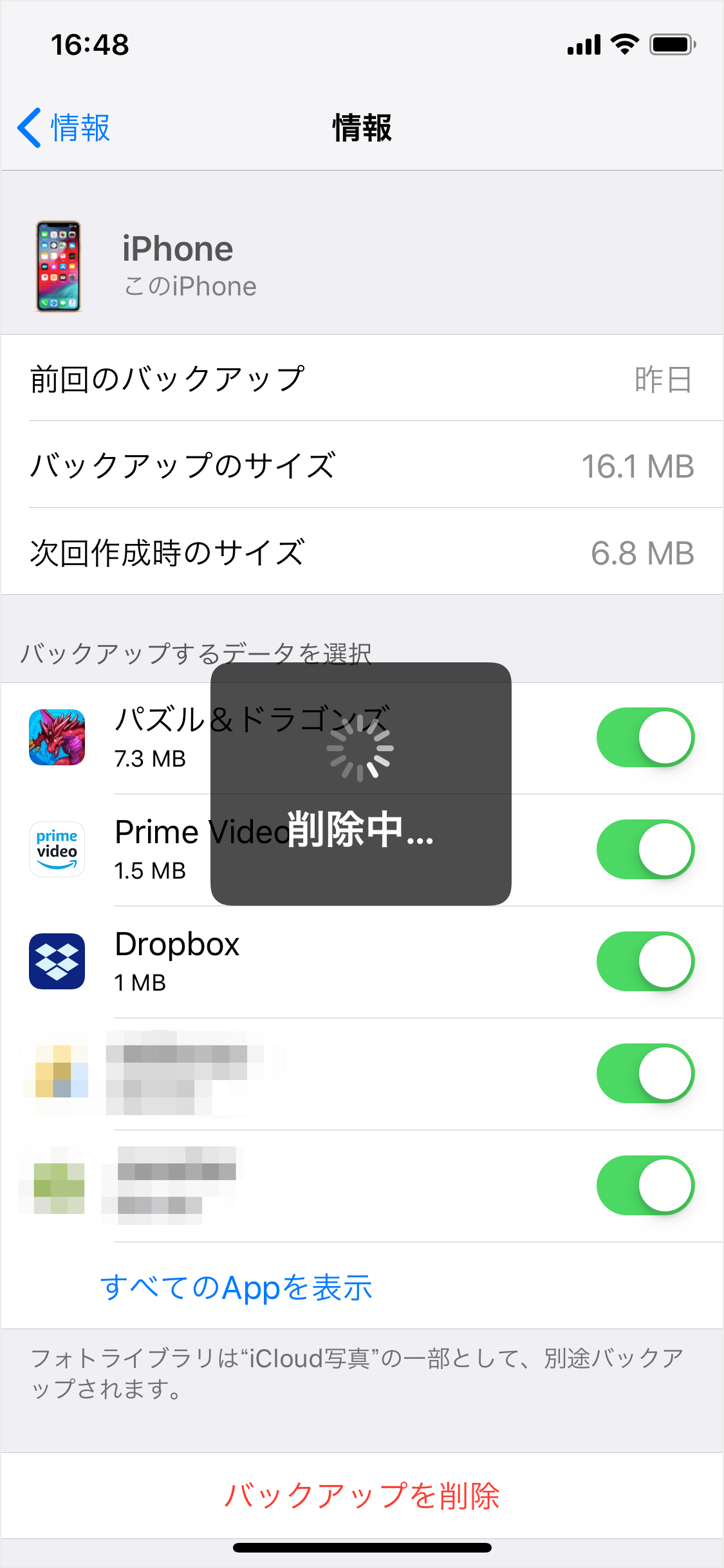Expand the full app list via すべてのAppを表示
Screen dimensions: 724x1568
pyautogui.click(x=236, y=1287)
